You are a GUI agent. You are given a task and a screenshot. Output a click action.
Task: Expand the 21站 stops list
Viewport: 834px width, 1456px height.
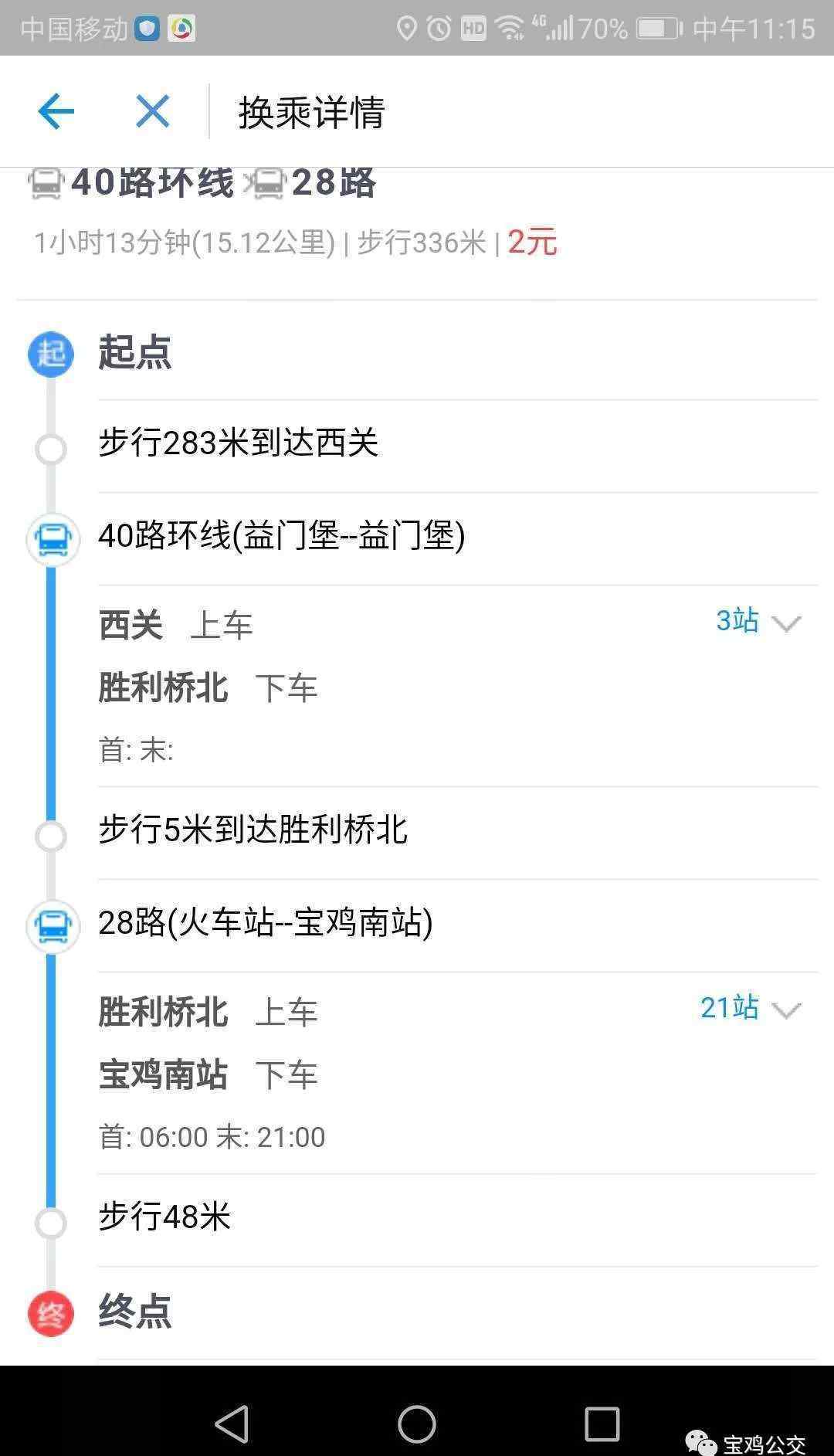click(750, 1009)
